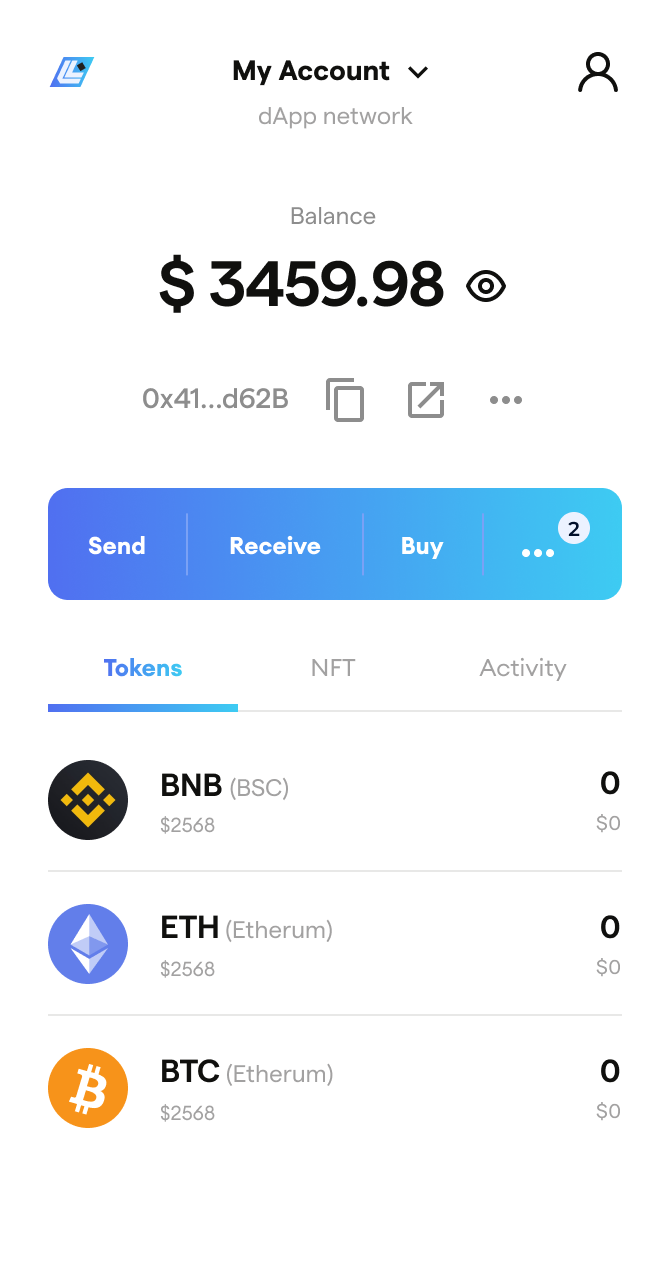Open more actions with the 2 badge
Image resolution: width=670 pixels, height=1280 pixels.
540,550
